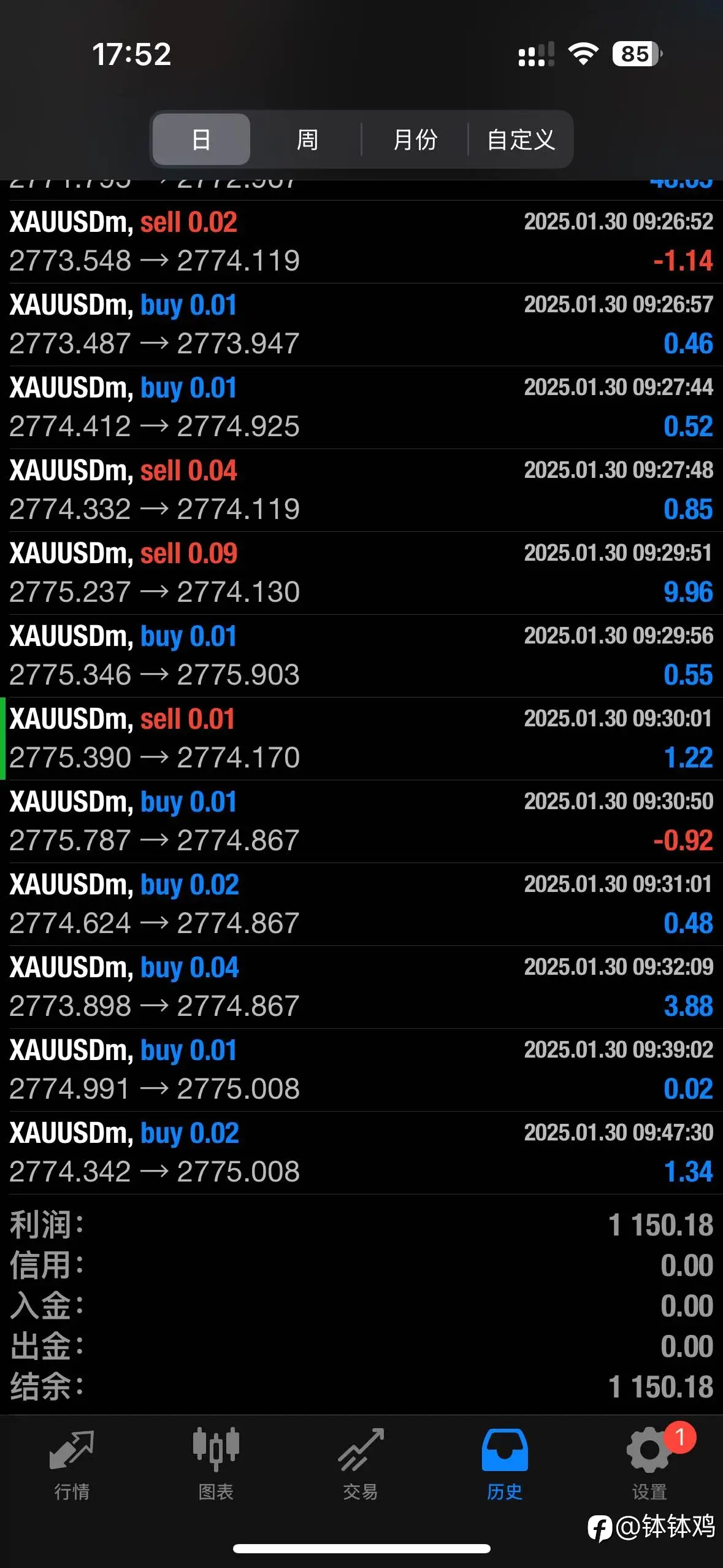Switch to the 周 (week) period
723x1568 pixels.
click(307, 139)
